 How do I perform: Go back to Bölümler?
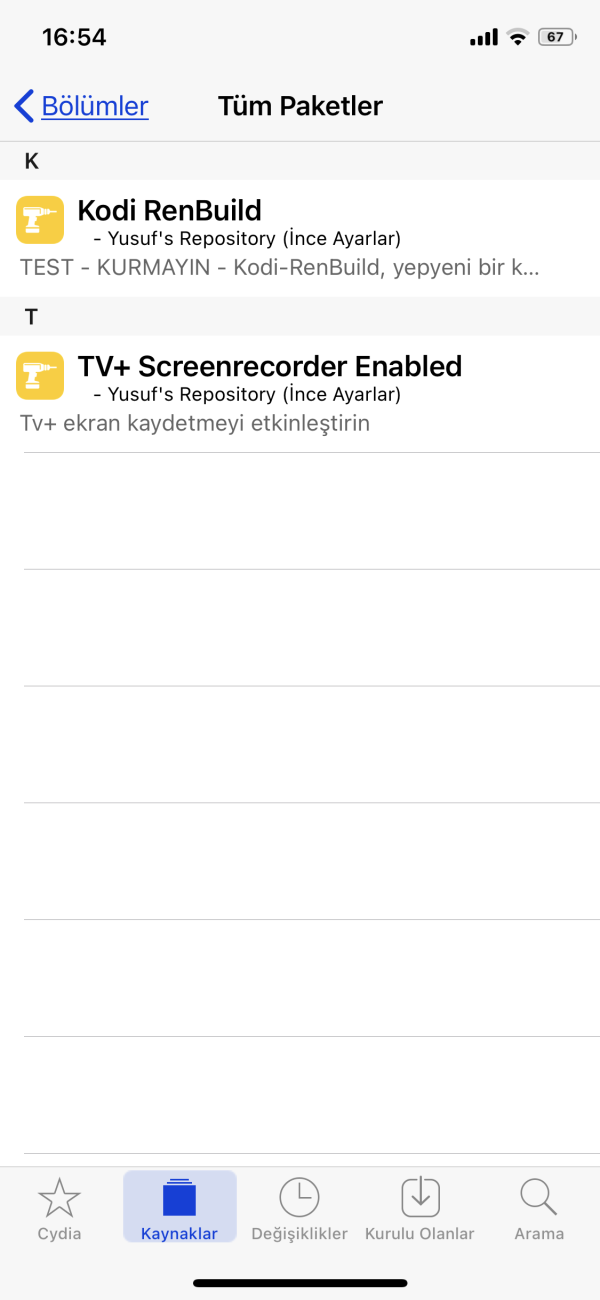82,106
